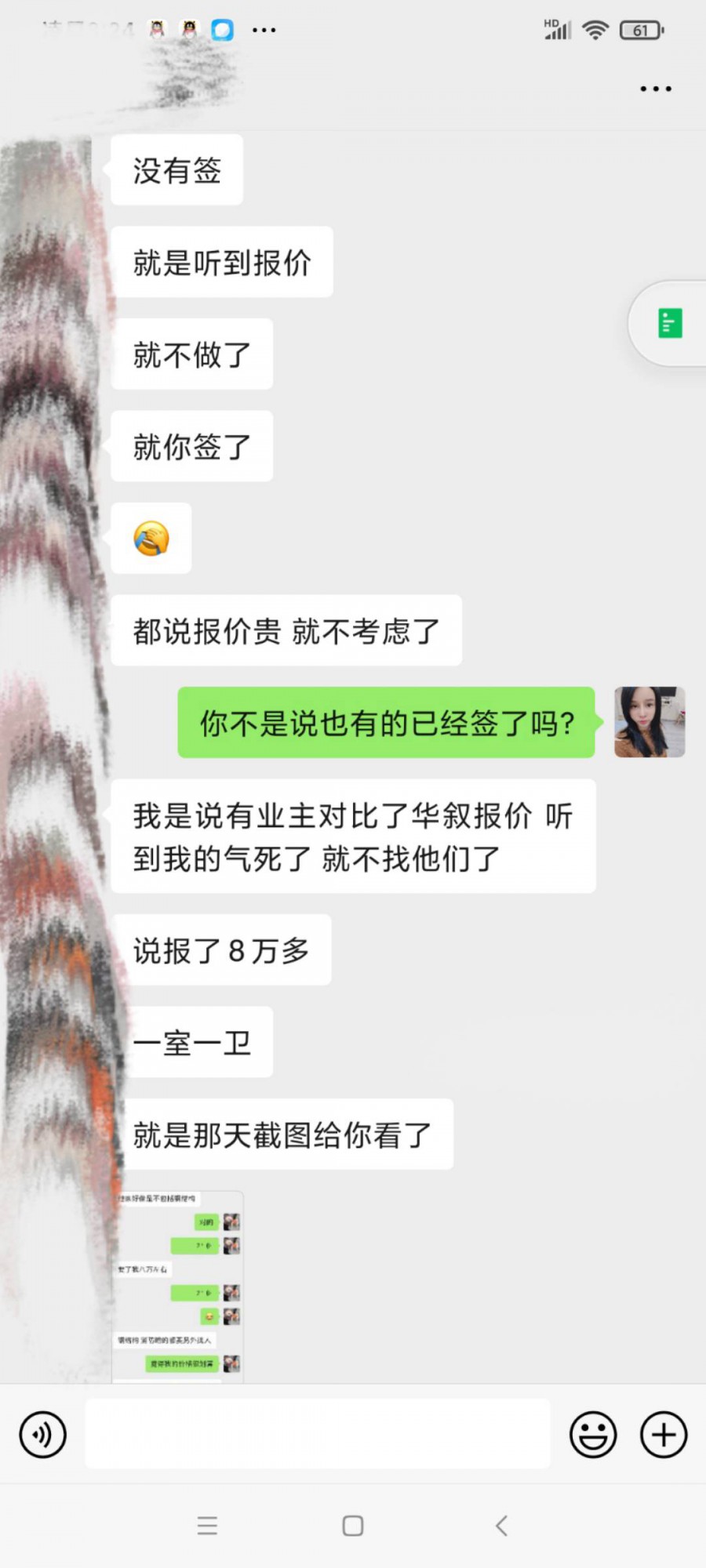Go back using system navigation
Screen dimensions: 706x1568
pyautogui.click(x=502, y=1526)
